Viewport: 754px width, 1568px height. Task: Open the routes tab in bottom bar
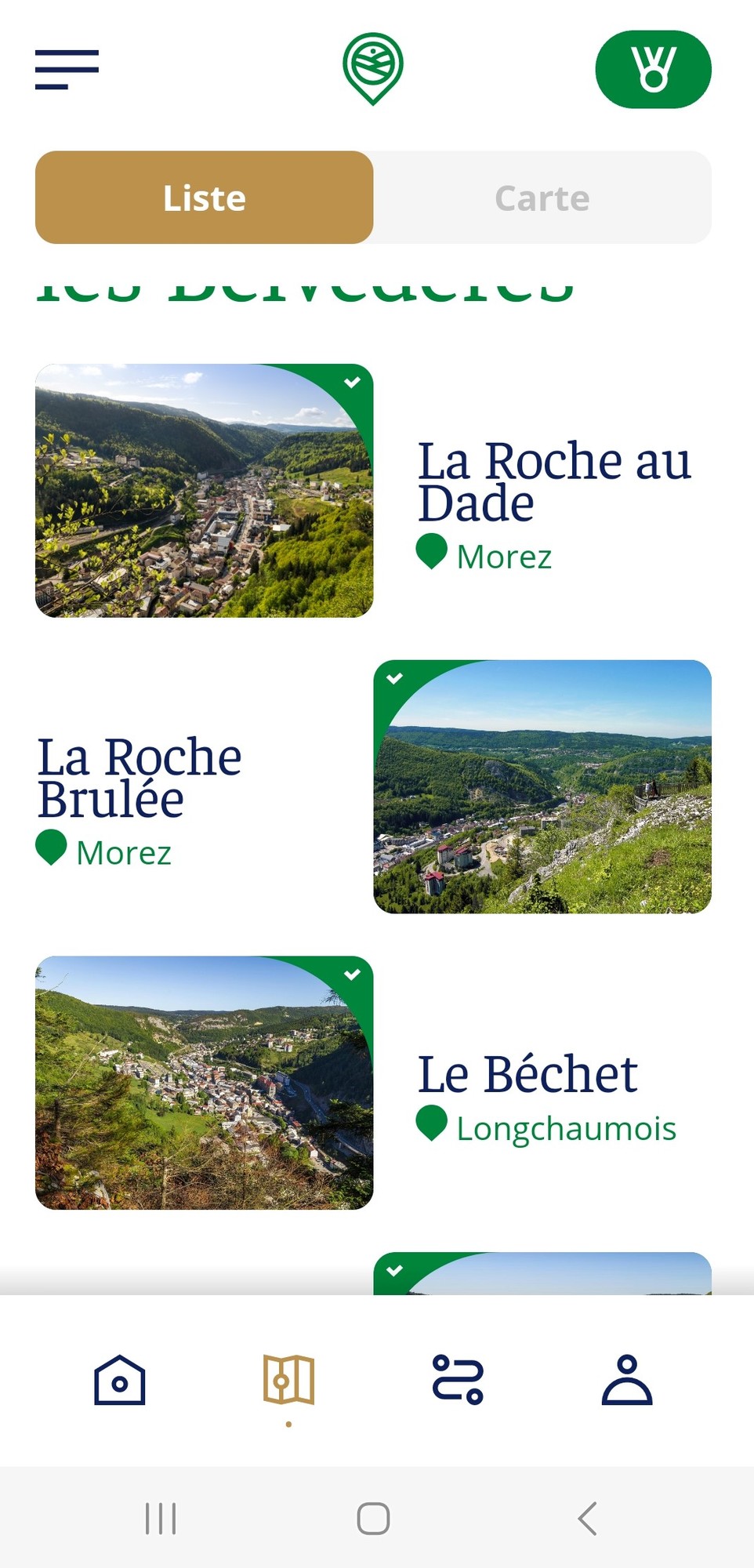(458, 1380)
